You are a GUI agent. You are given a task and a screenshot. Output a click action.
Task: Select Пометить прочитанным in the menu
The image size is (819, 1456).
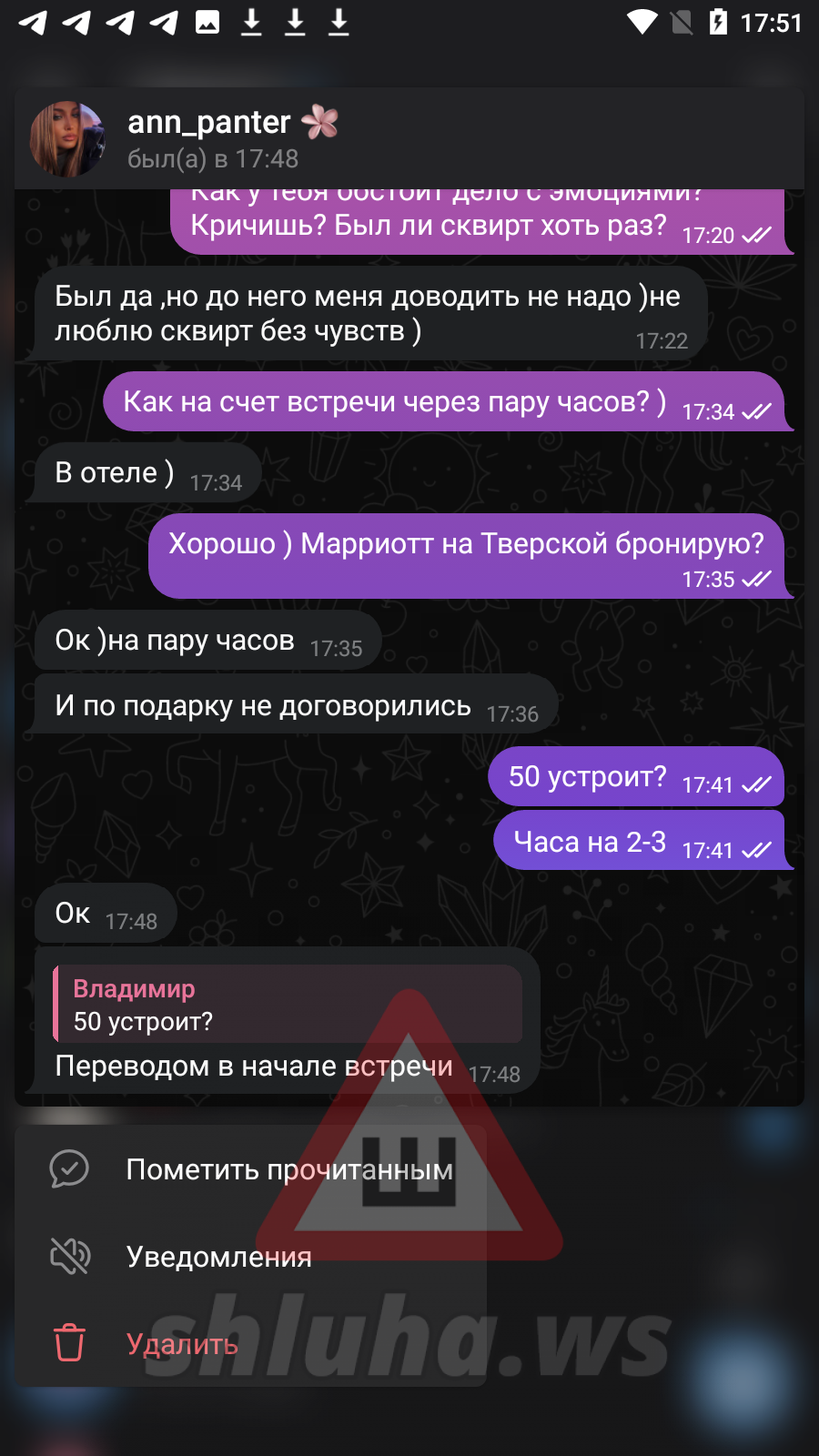pyautogui.click(x=251, y=1169)
